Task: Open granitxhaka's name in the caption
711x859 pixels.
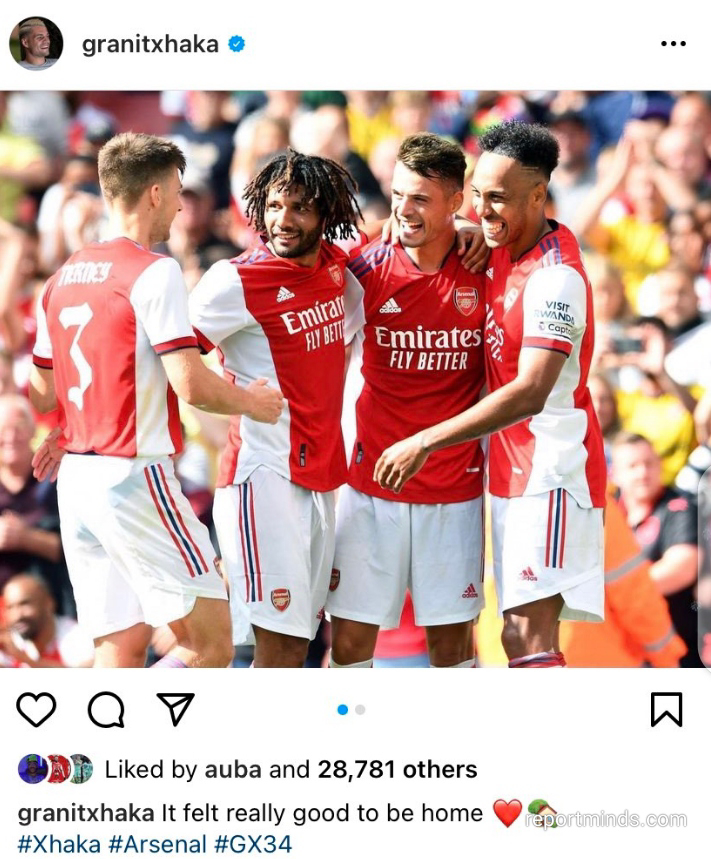Action: click(x=86, y=813)
